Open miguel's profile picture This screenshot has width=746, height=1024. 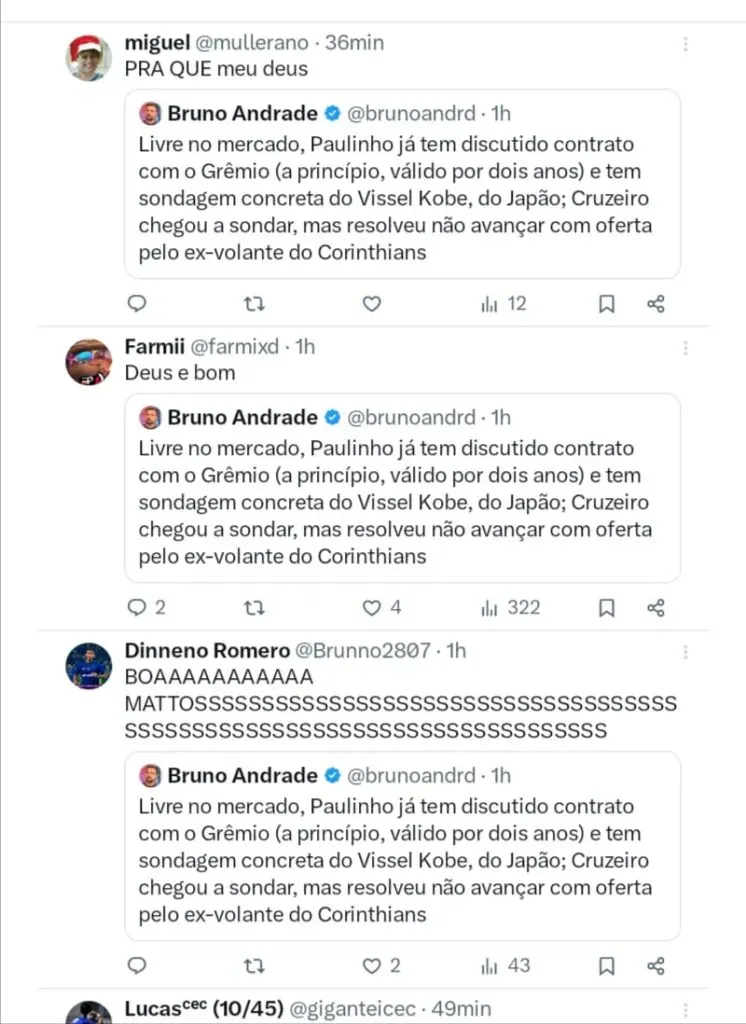click(89, 57)
